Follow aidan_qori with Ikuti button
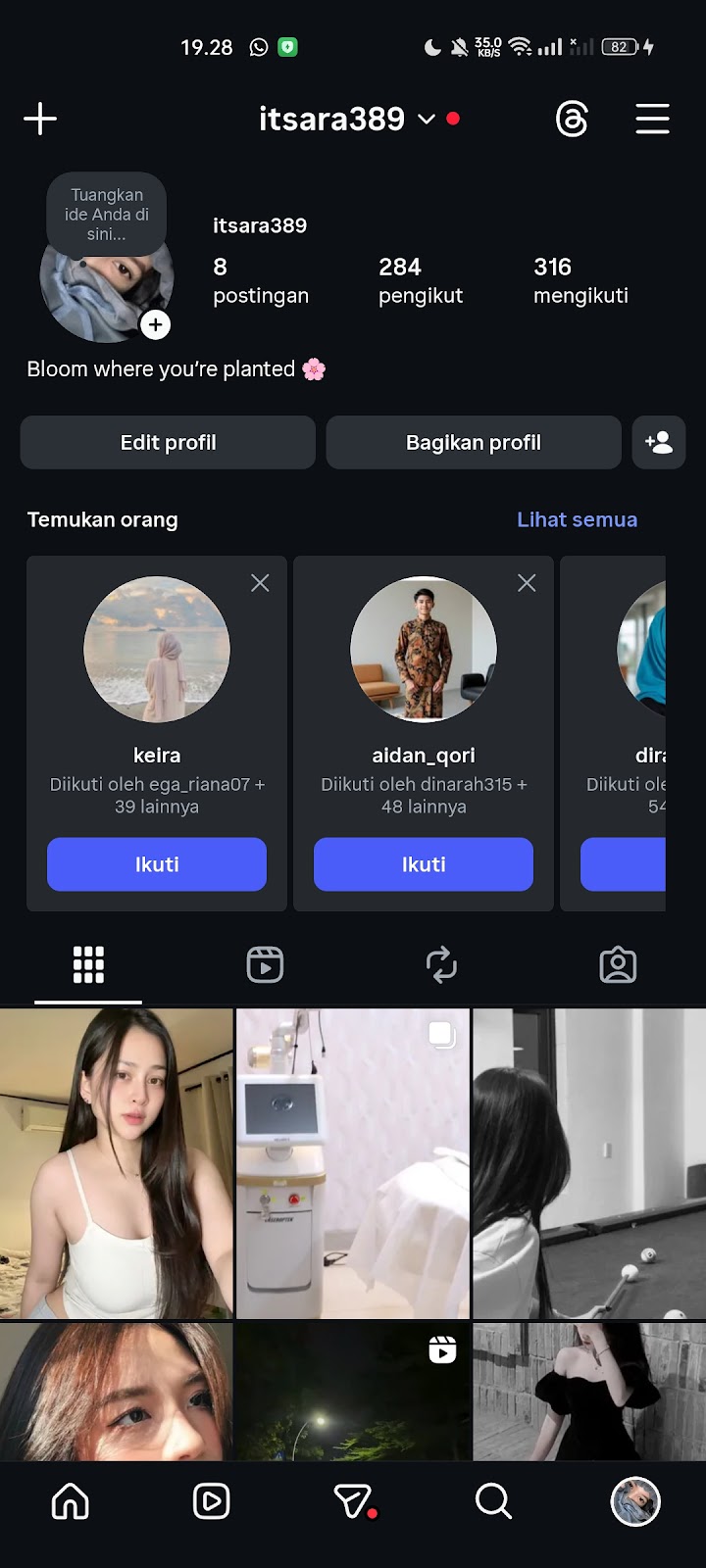This screenshot has width=706, height=1568. pos(424,864)
